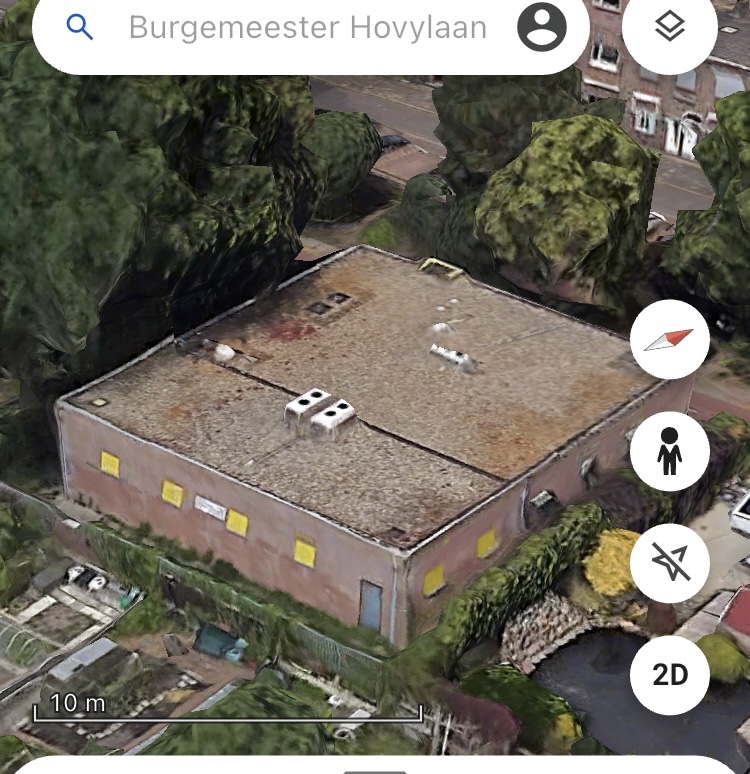Tap the magnifier search icon
Viewport: 750px width, 774px height.
pos(79,27)
